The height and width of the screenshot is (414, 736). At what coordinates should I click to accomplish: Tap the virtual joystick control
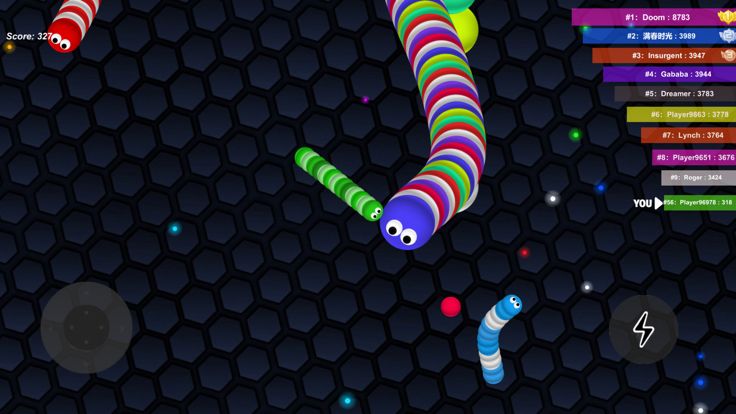click(86, 327)
